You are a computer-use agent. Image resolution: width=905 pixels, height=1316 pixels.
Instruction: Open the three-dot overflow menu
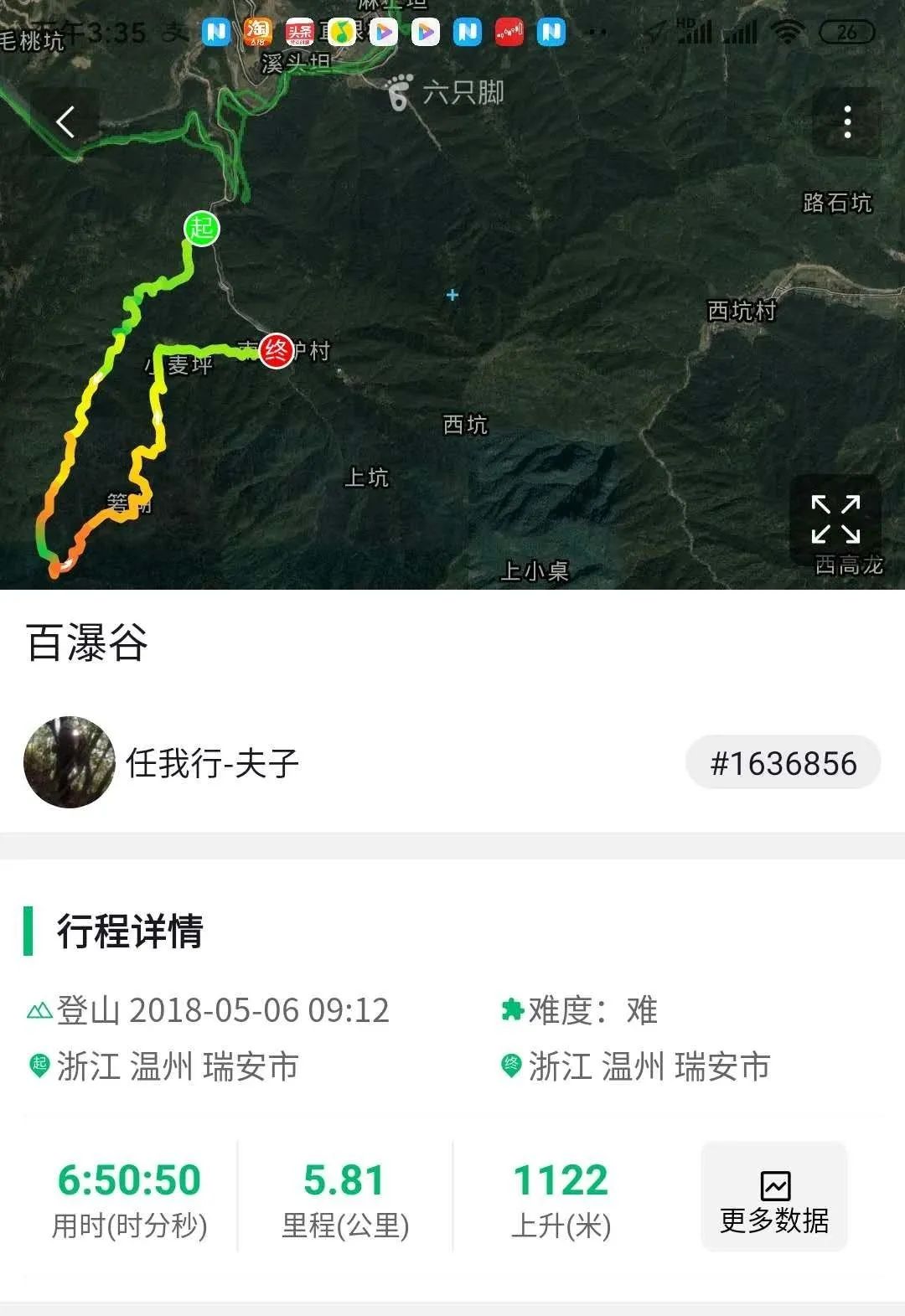[847, 122]
